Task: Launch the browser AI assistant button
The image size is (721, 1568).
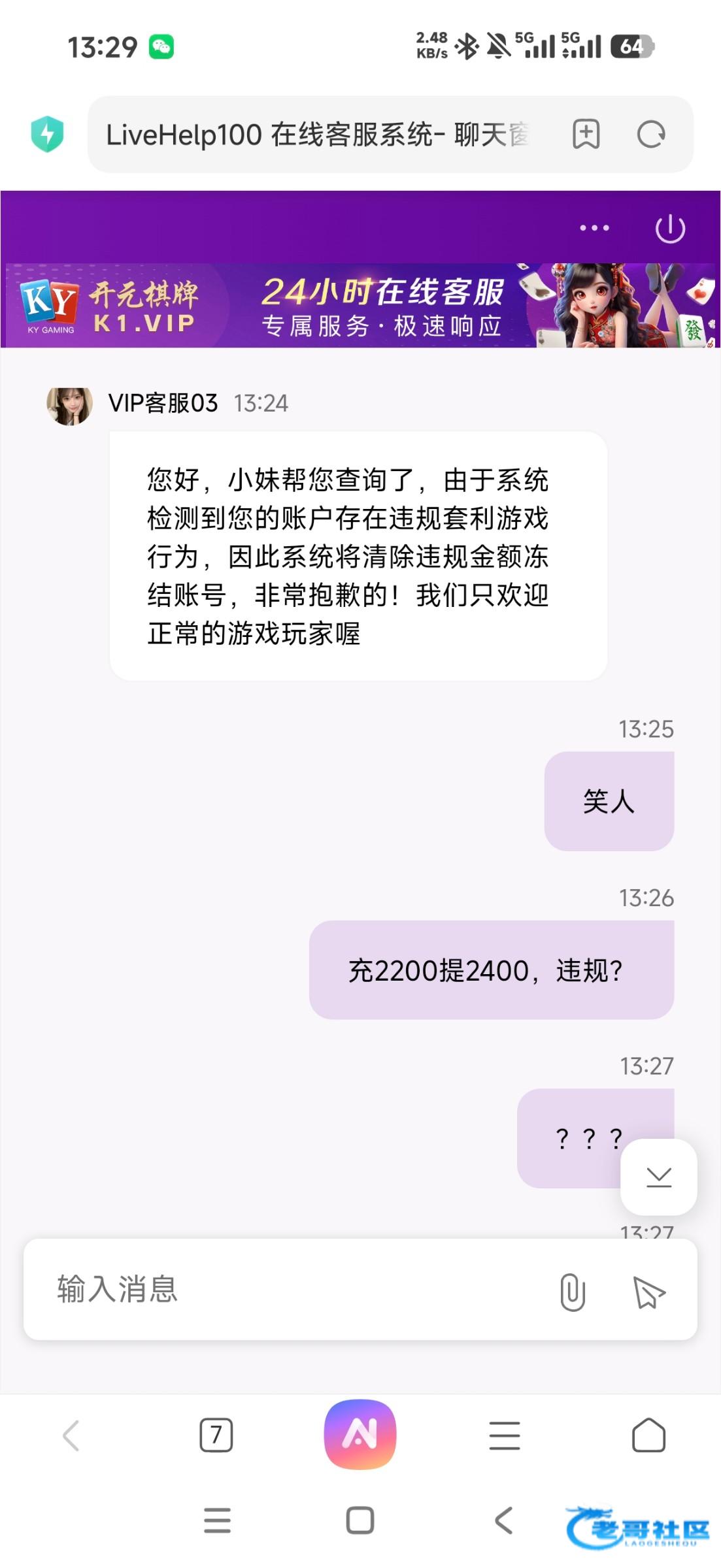Action: (360, 1434)
